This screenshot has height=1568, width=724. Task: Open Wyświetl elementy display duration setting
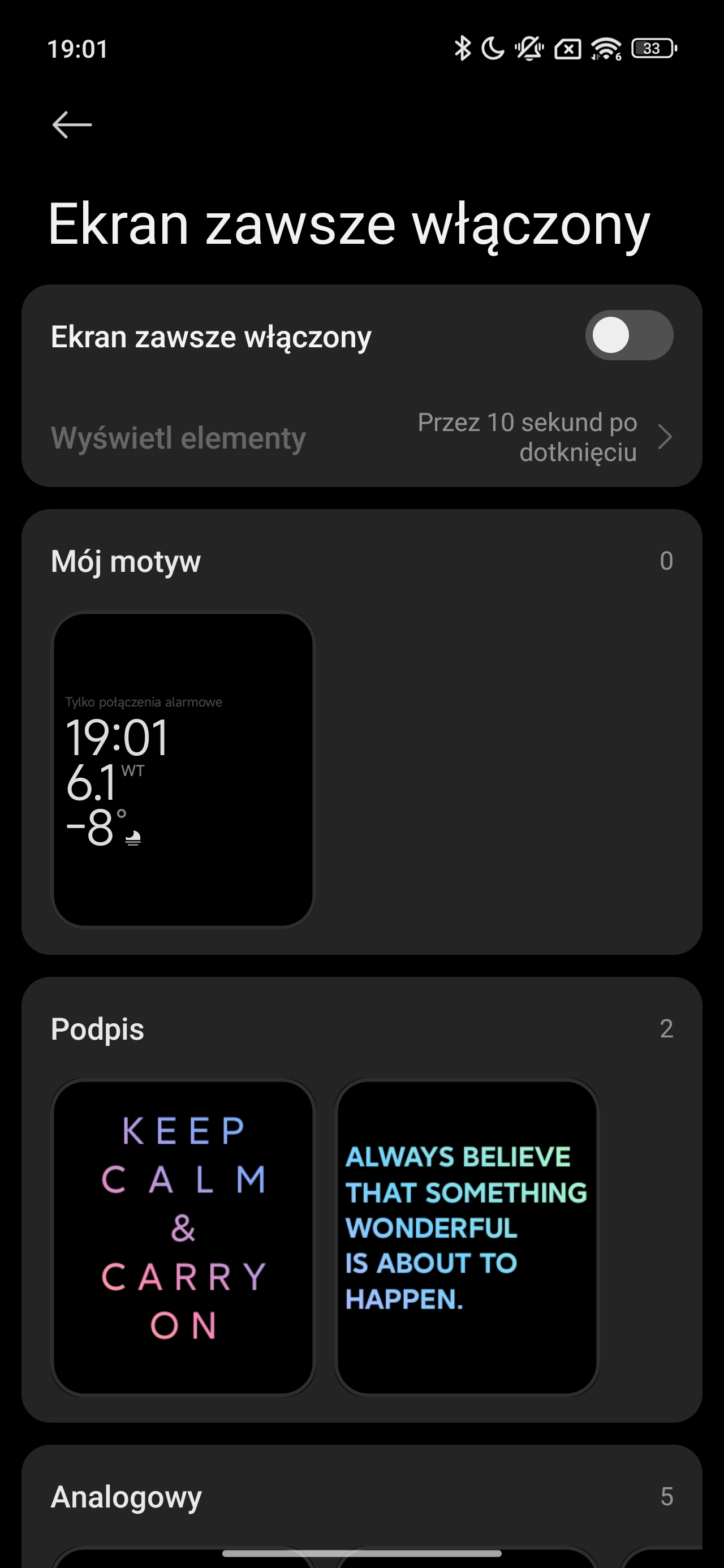tap(361, 437)
